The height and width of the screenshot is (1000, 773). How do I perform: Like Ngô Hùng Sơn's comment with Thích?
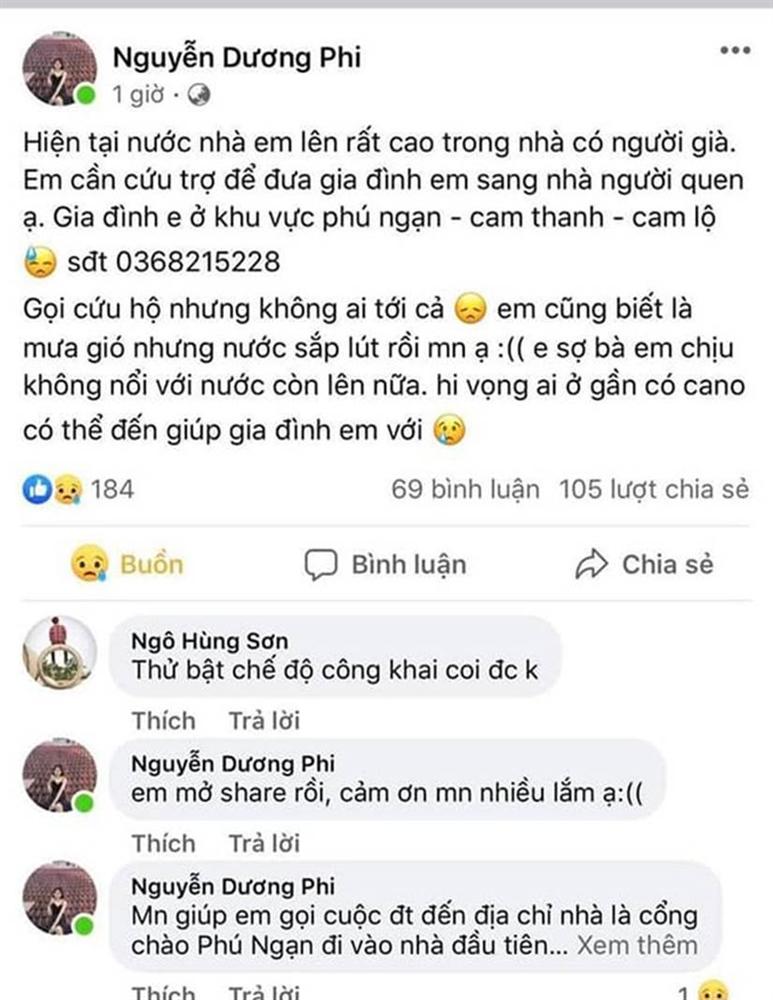pyautogui.click(x=163, y=720)
